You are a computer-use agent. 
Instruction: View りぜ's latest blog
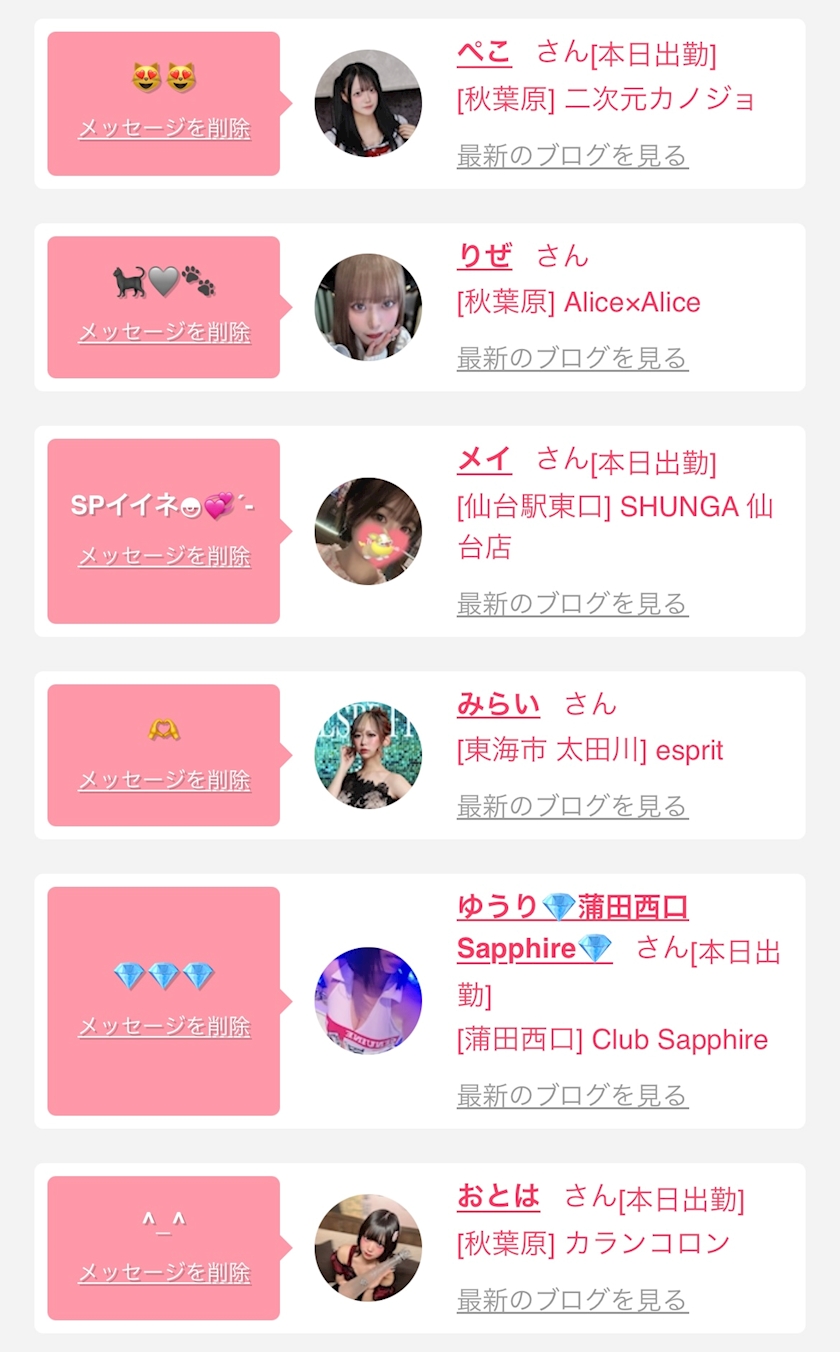tap(572, 358)
